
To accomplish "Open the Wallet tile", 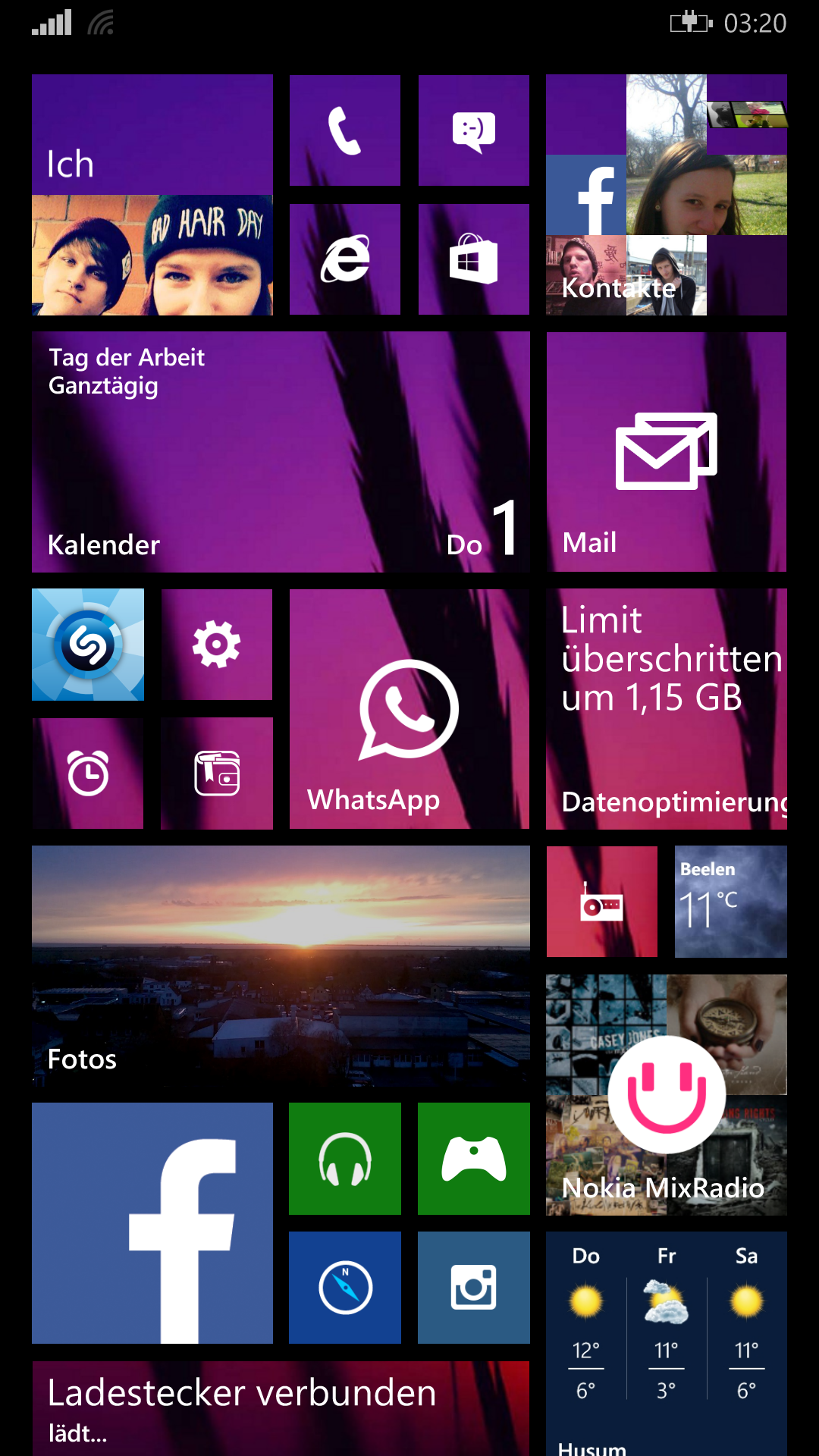I will click(x=217, y=773).
